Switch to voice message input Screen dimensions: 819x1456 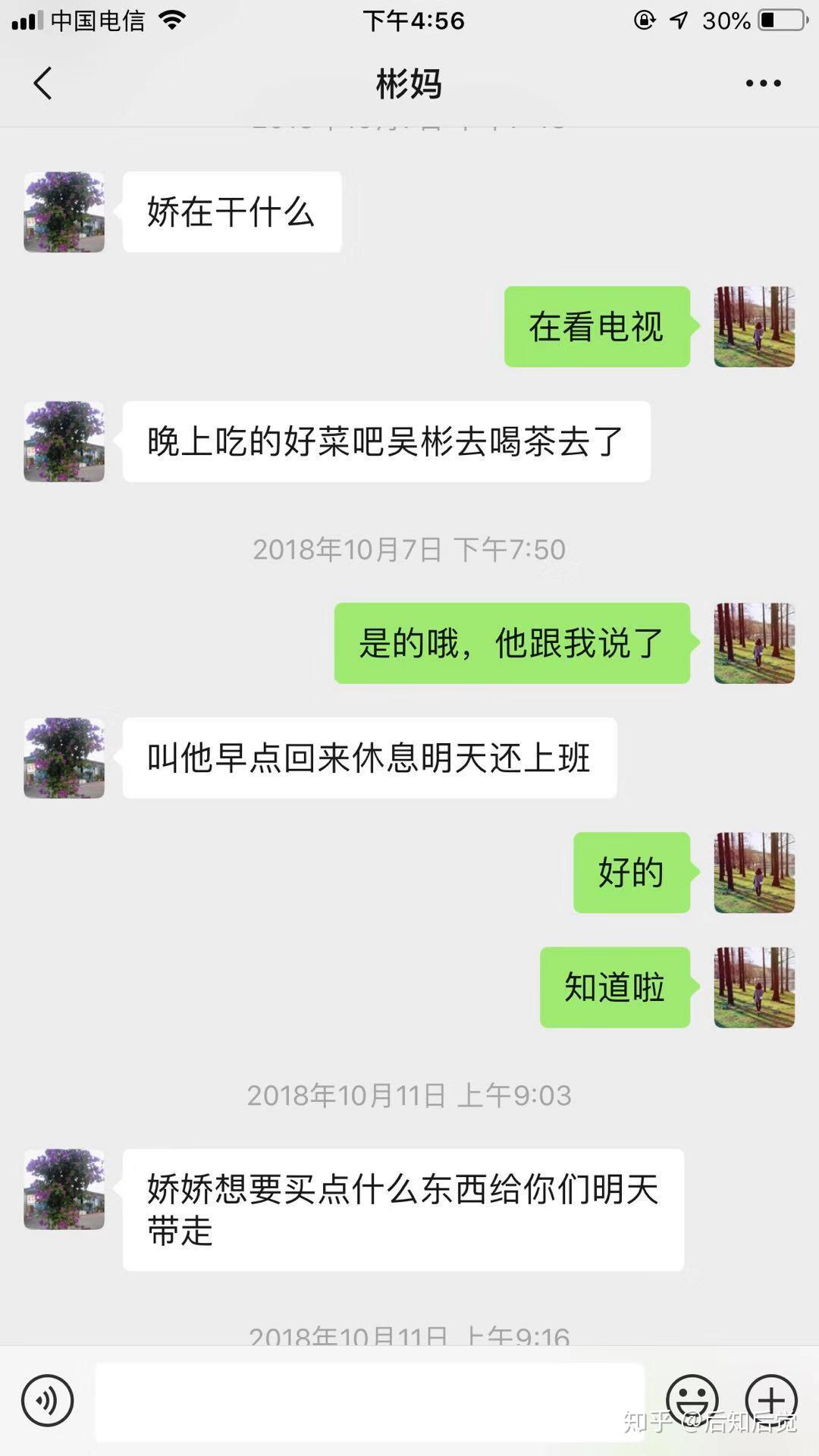tap(48, 1401)
